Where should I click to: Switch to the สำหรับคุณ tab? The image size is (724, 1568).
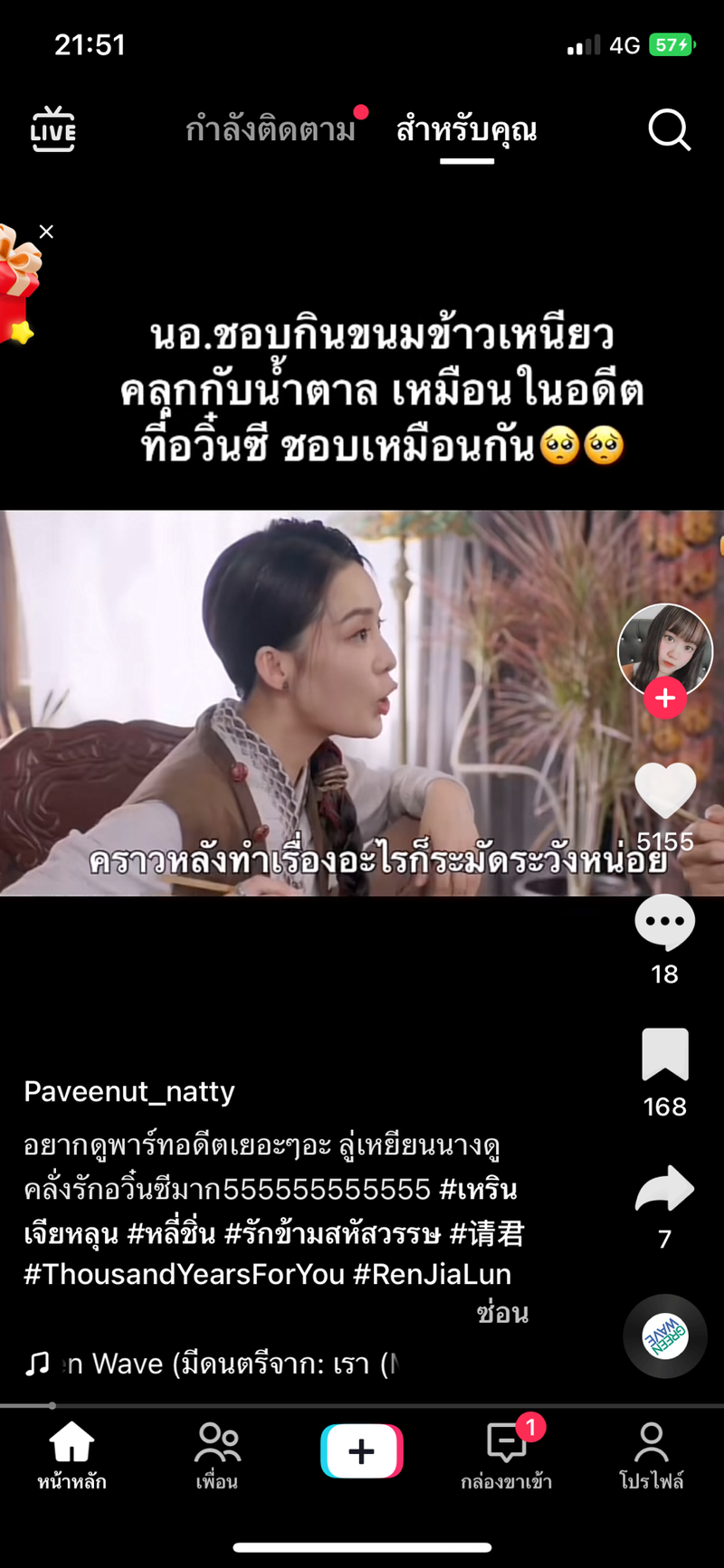pos(467,129)
